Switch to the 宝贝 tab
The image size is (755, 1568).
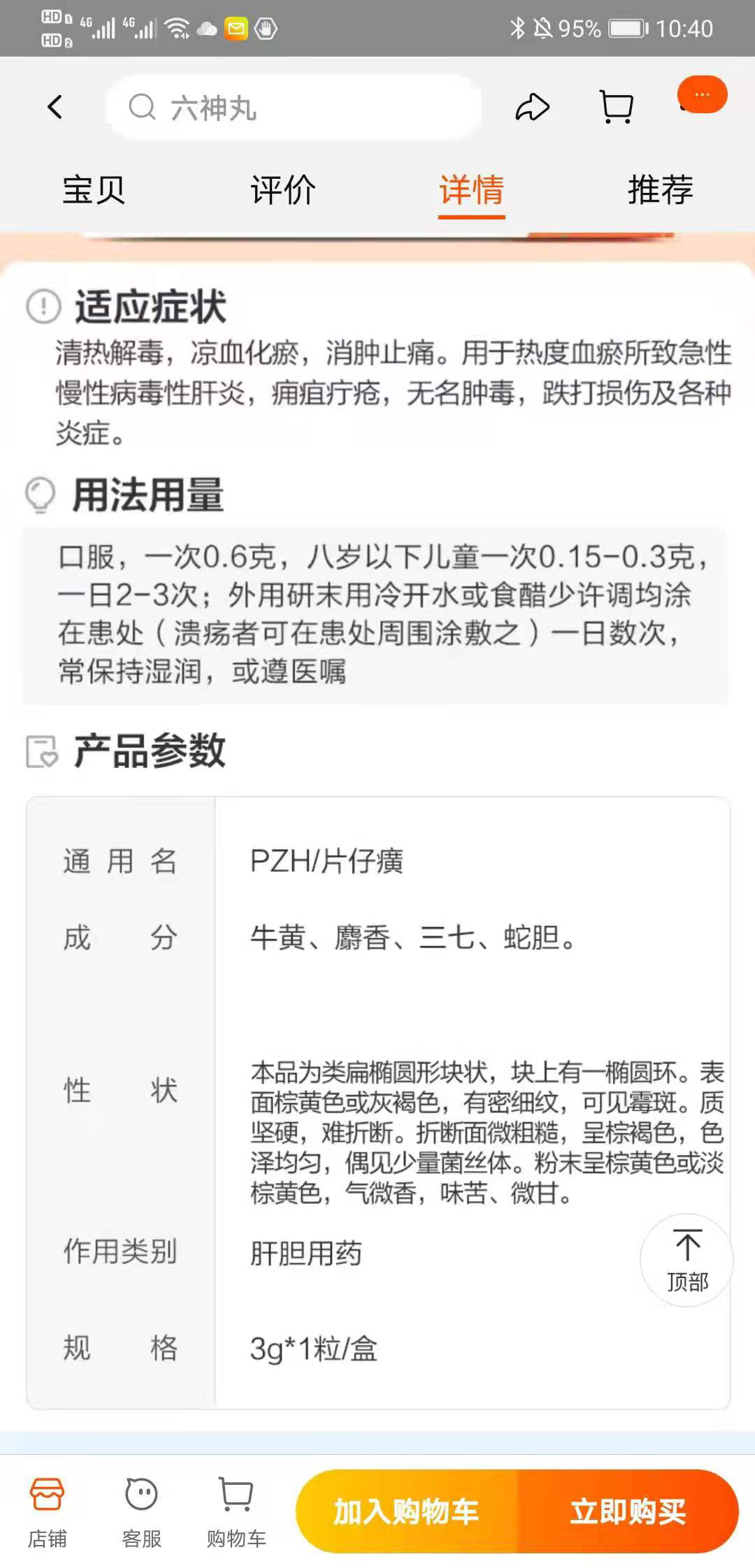(x=94, y=190)
